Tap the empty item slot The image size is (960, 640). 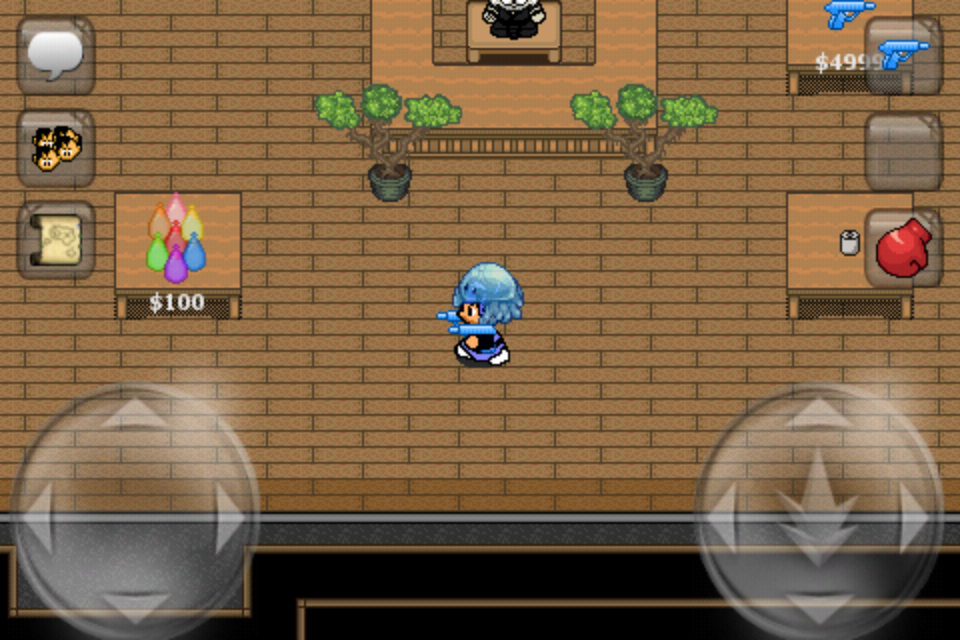[904, 150]
